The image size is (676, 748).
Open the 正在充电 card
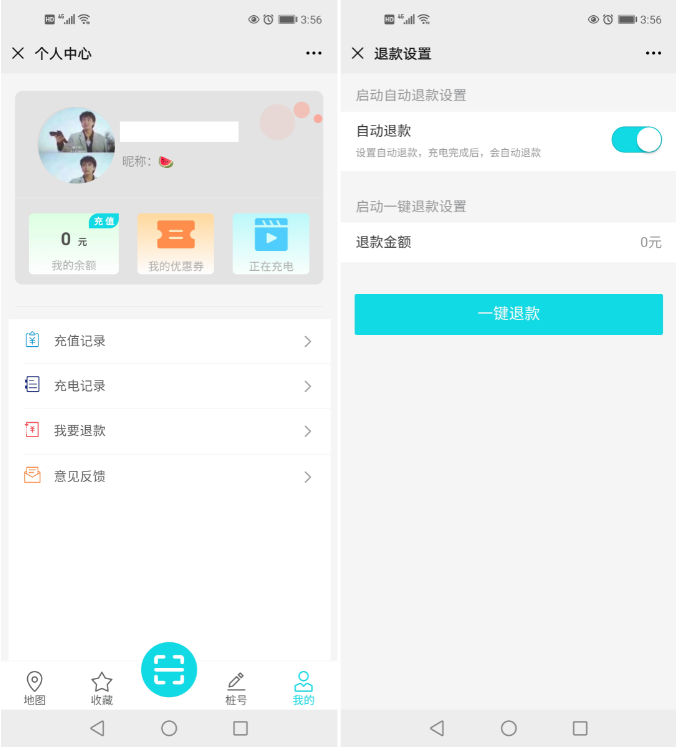[271, 243]
